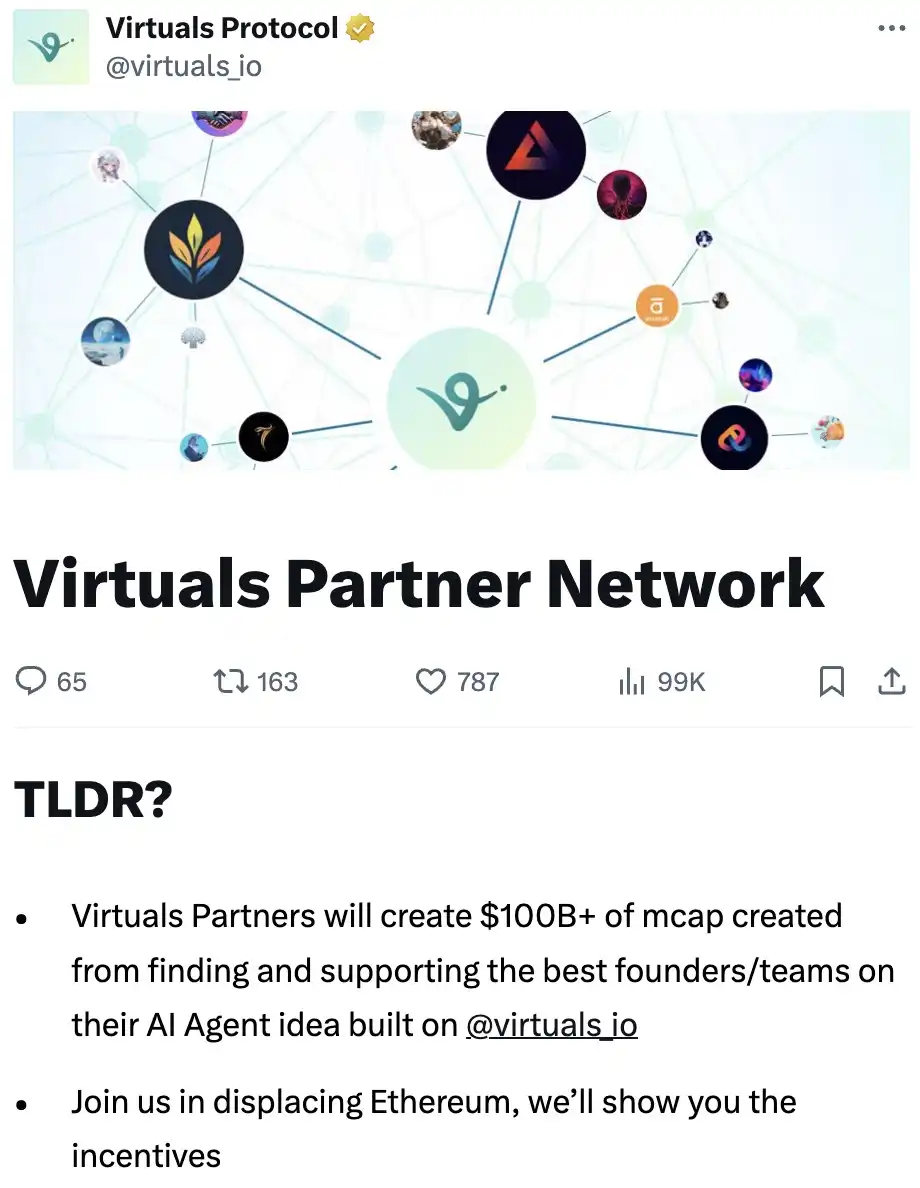The width and height of the screenshot is (920, 1188).
Task: View the article's view analytics
Action: (632, 682)
